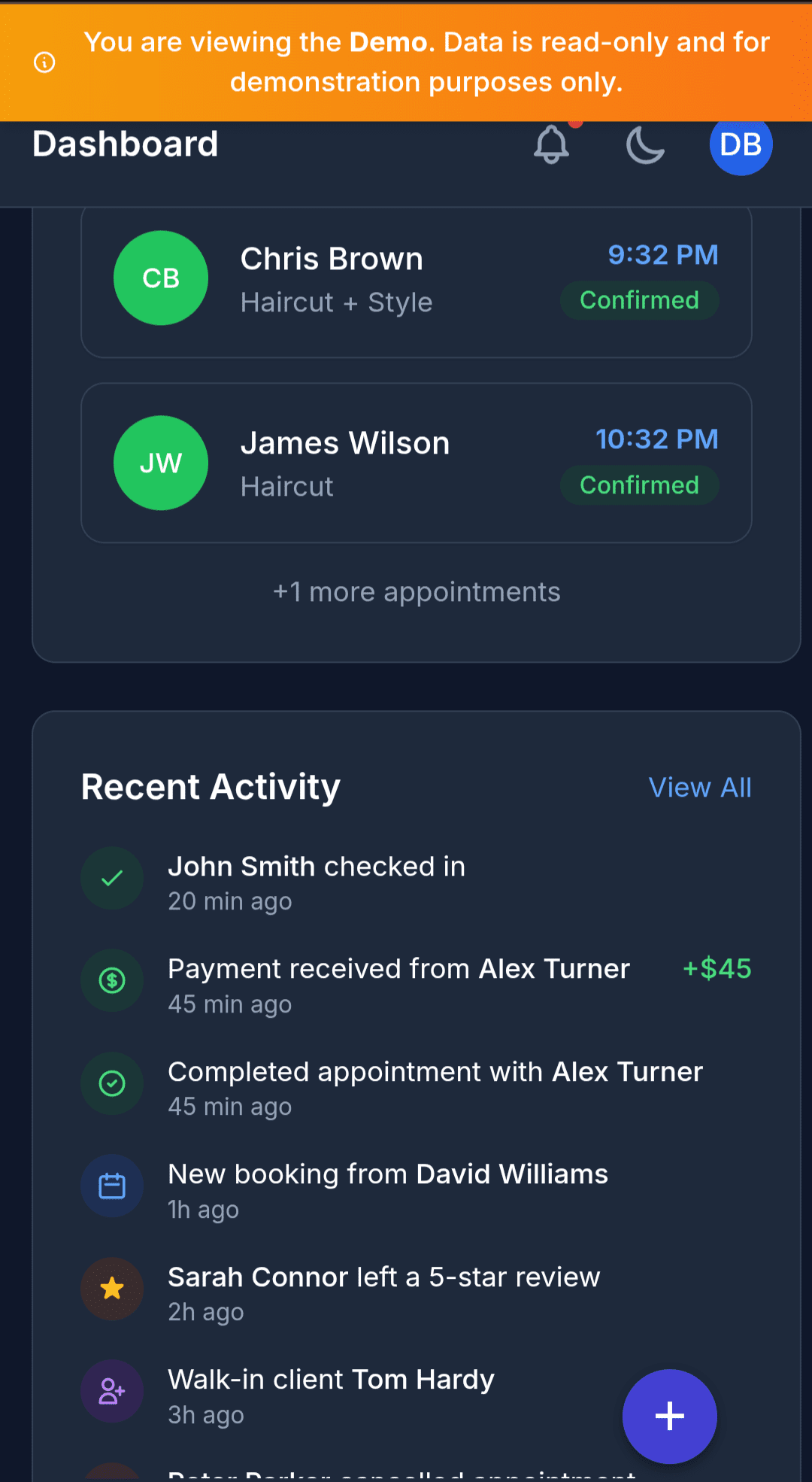
Task: Open the notifications bell
Action: pos(551,144)
